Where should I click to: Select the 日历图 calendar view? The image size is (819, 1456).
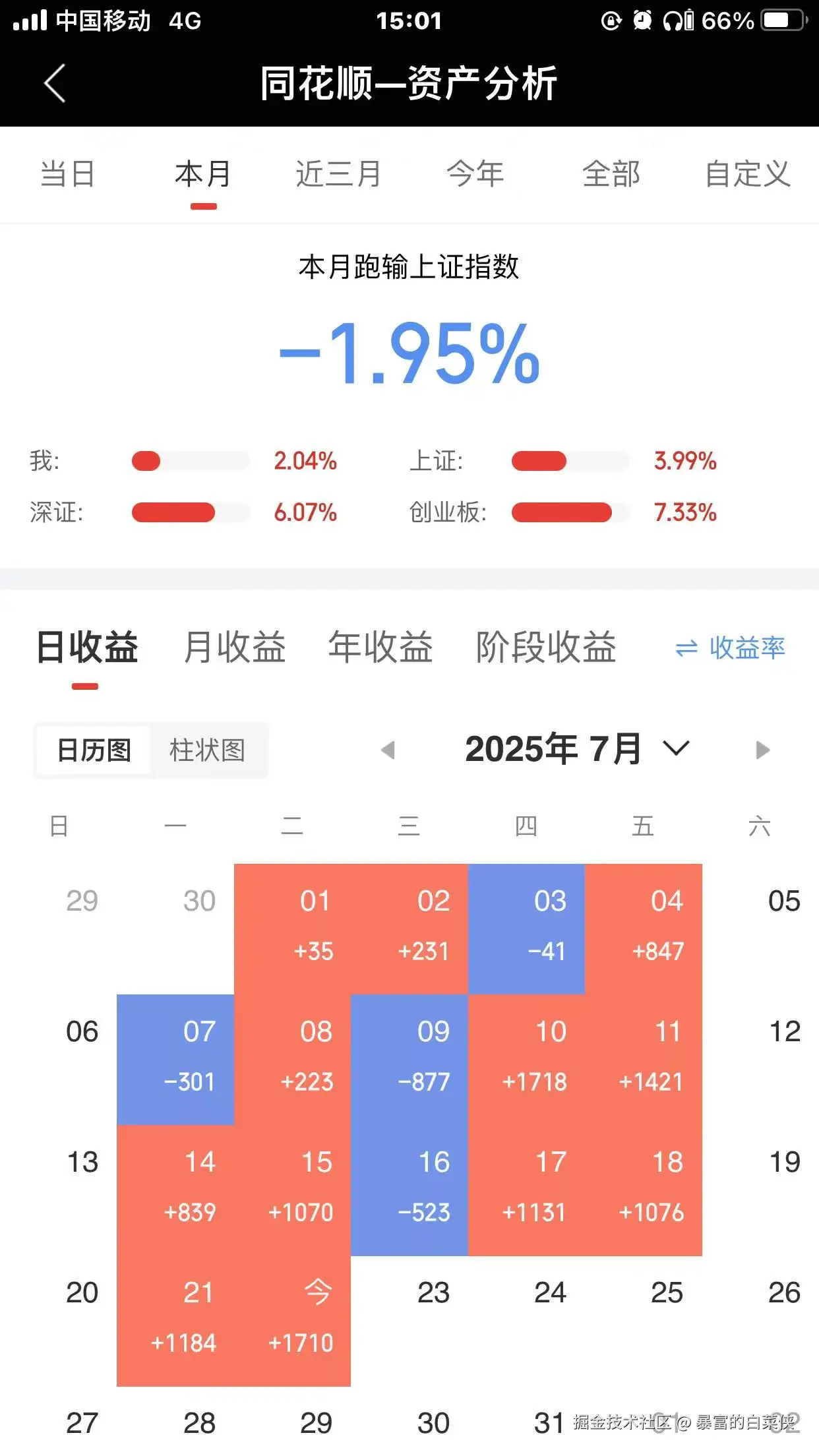coord(94,750)
